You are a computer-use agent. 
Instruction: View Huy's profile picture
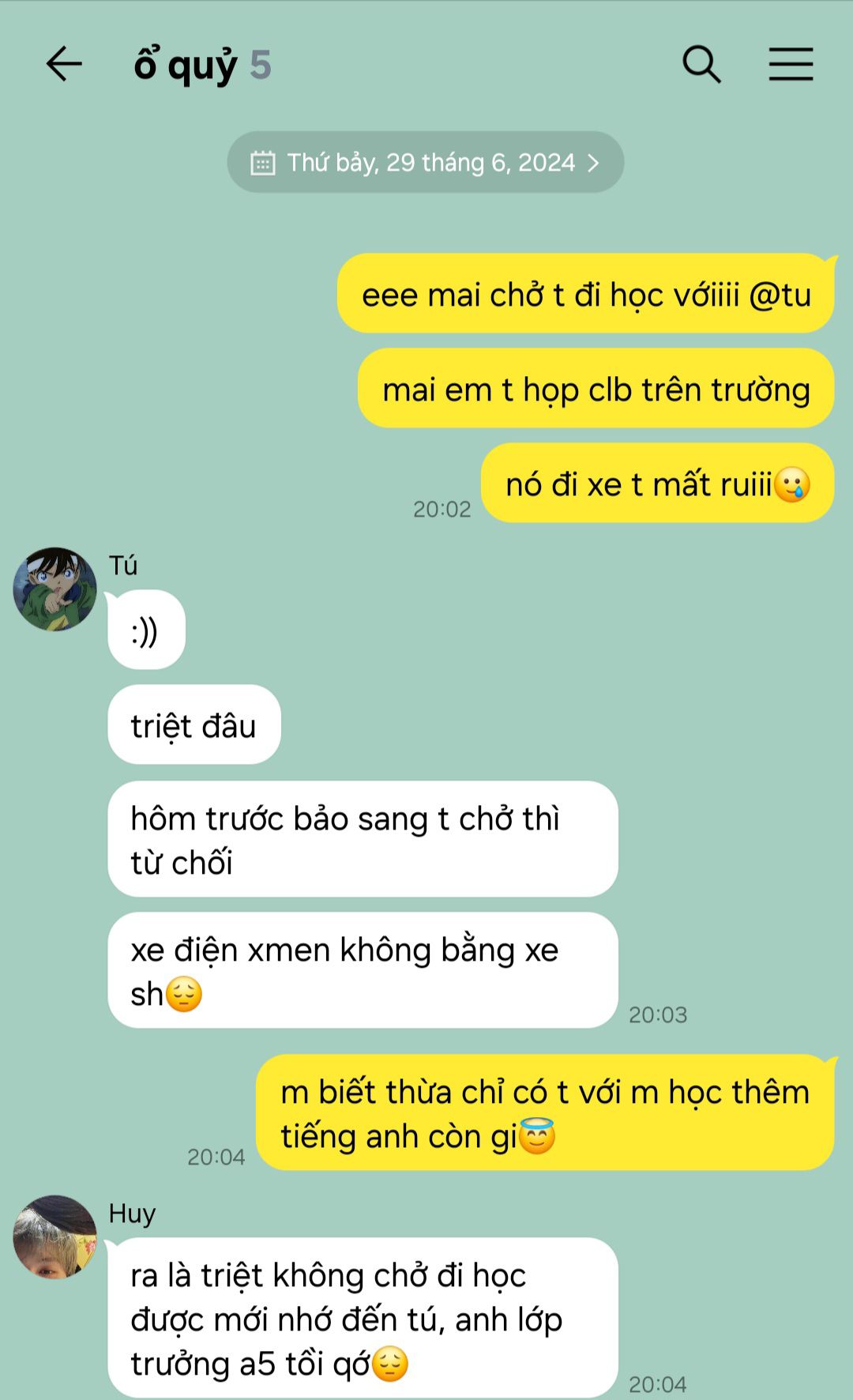coord(54,1237)
